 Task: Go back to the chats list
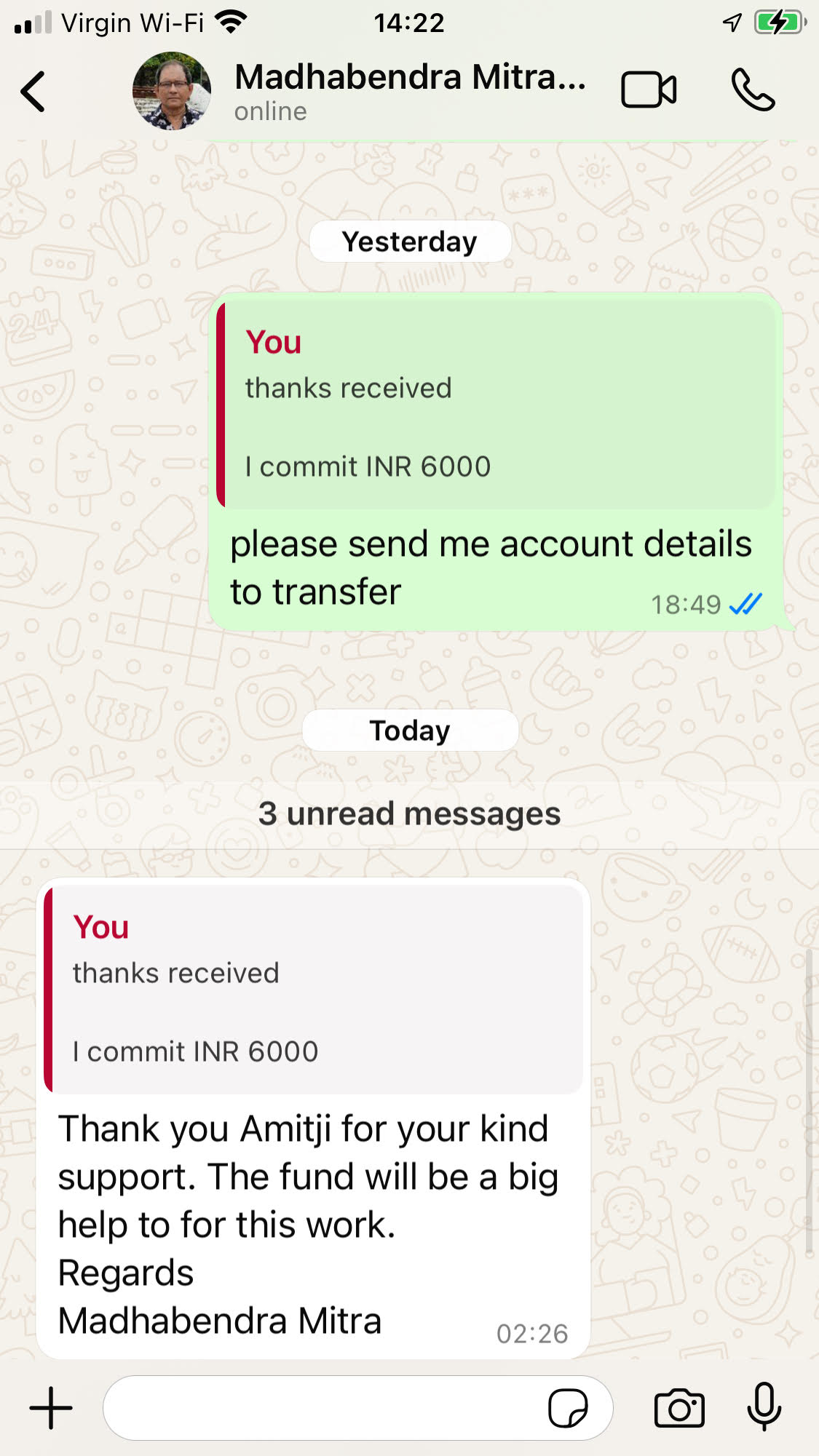click(x=33, y=92)
